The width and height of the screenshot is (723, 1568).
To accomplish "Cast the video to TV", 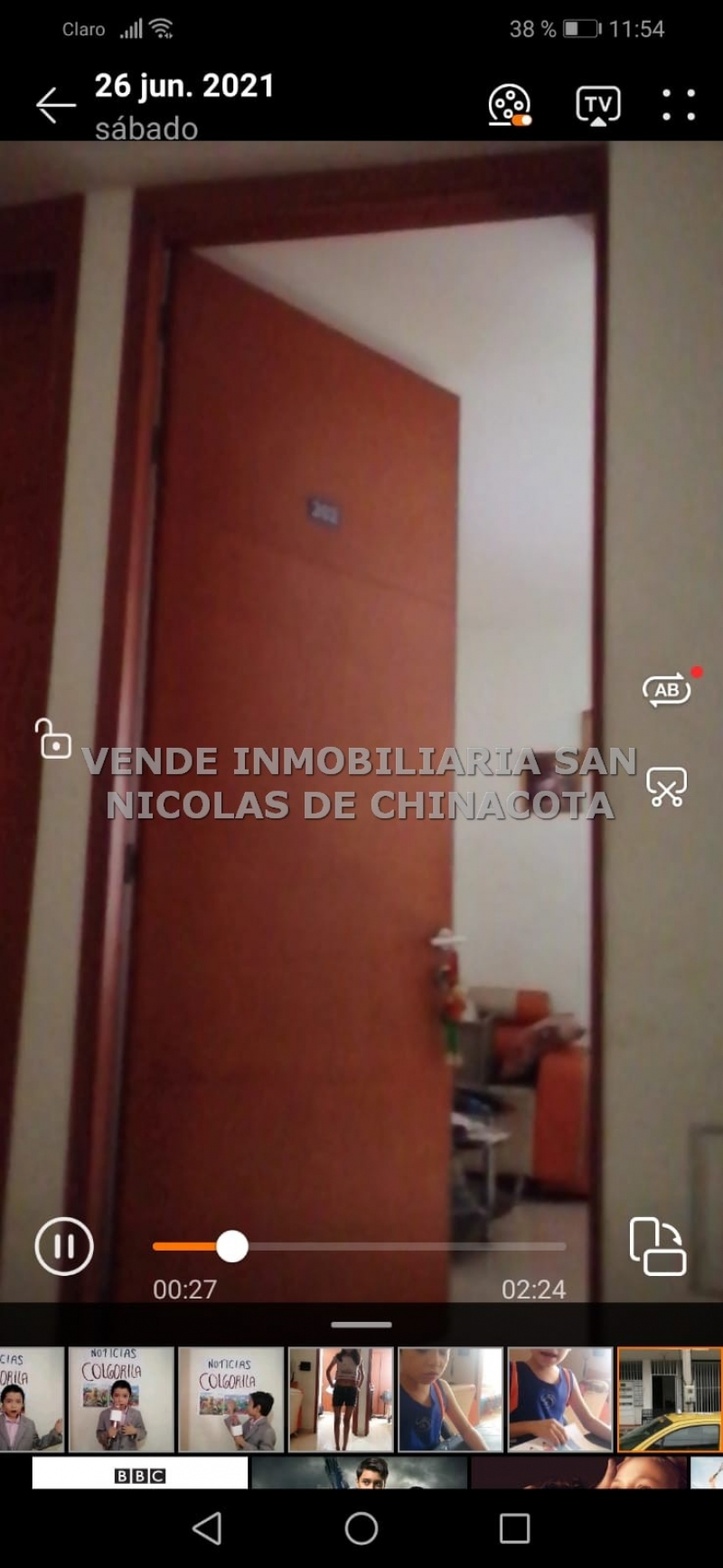I will (x=597, y=106).
